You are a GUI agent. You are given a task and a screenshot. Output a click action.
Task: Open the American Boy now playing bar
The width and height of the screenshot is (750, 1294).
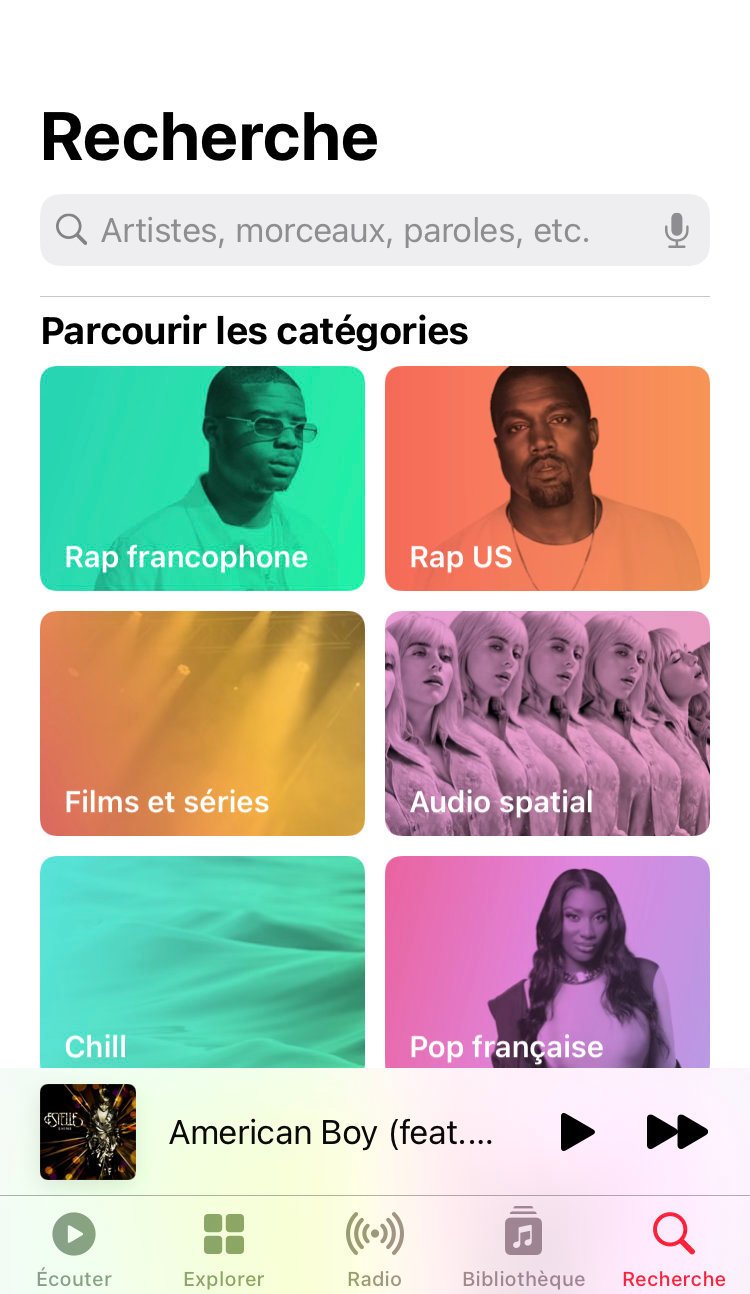point(330,1132)
